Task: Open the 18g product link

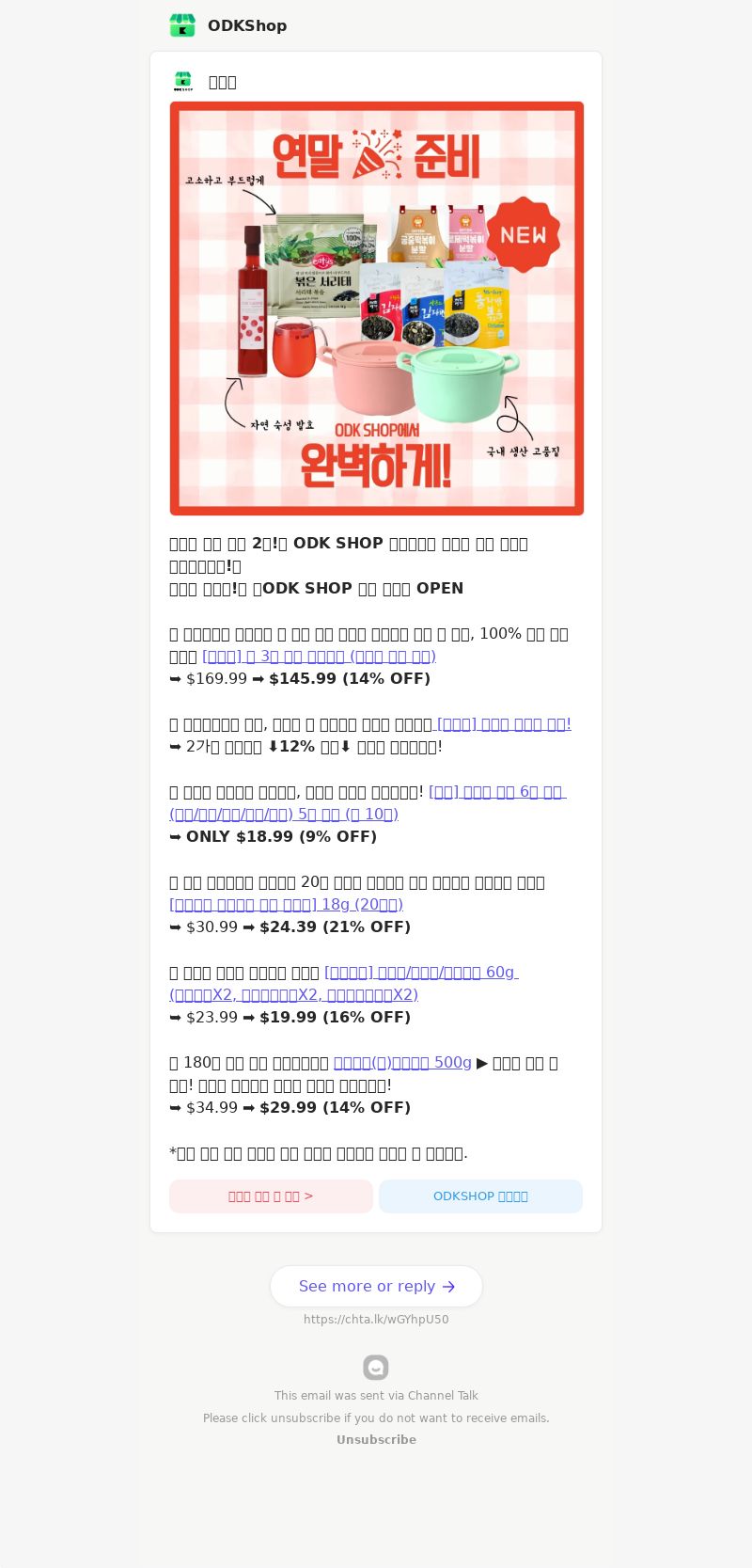Action: coord(286,905)
